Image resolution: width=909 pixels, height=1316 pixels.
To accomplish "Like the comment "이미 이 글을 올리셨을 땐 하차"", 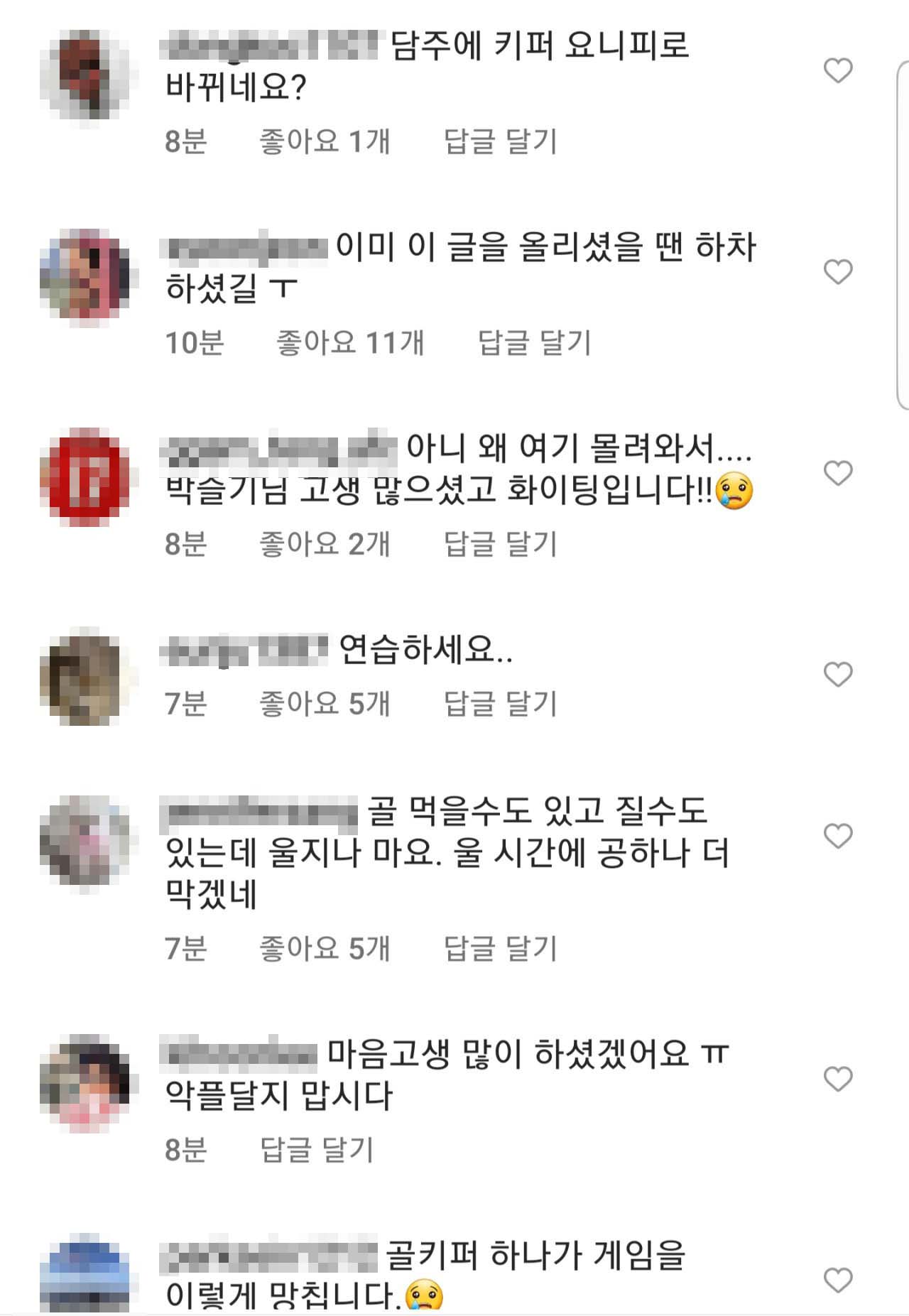I will [837, 271].
